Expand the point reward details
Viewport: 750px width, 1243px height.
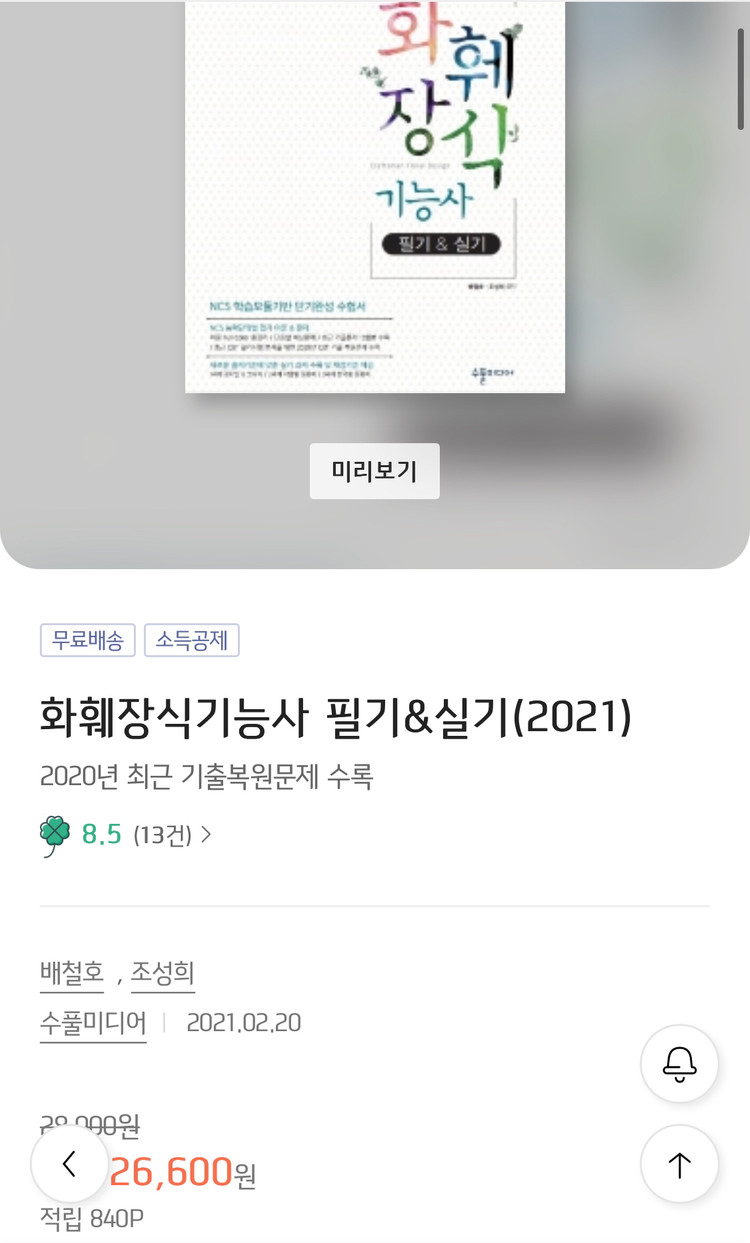click(90, 1218)
